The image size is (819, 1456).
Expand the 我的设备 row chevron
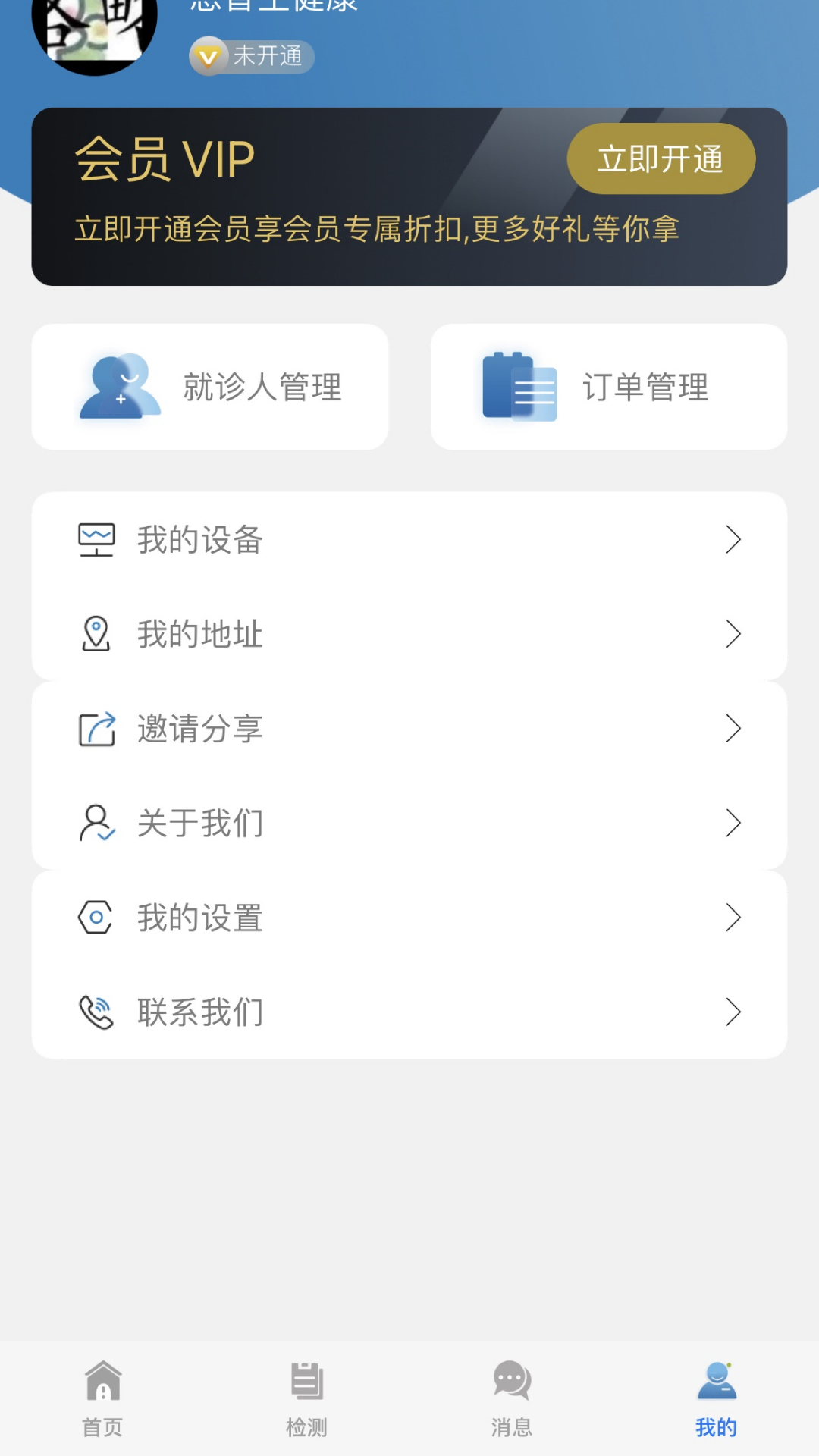[x=733, y=540]
